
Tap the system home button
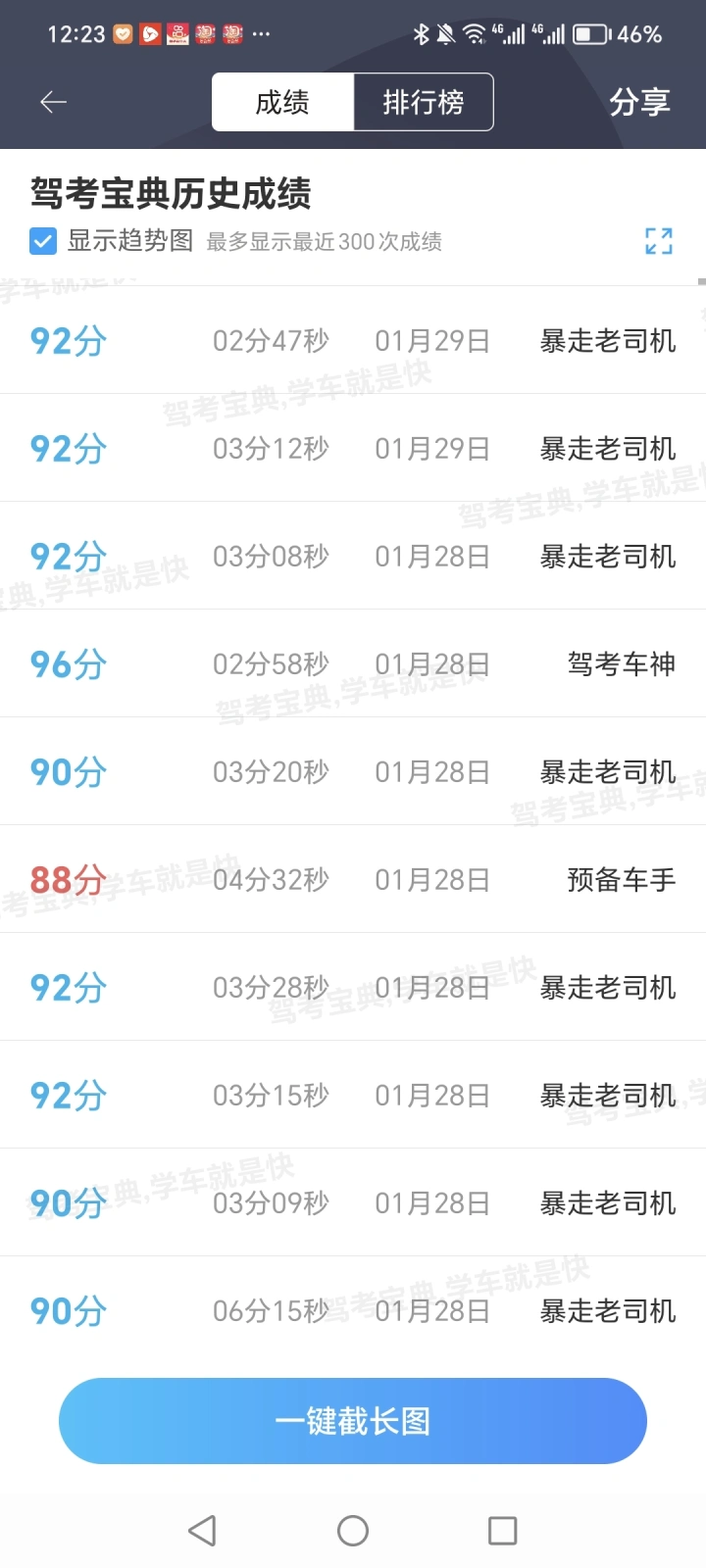[x=353, y=1531]
